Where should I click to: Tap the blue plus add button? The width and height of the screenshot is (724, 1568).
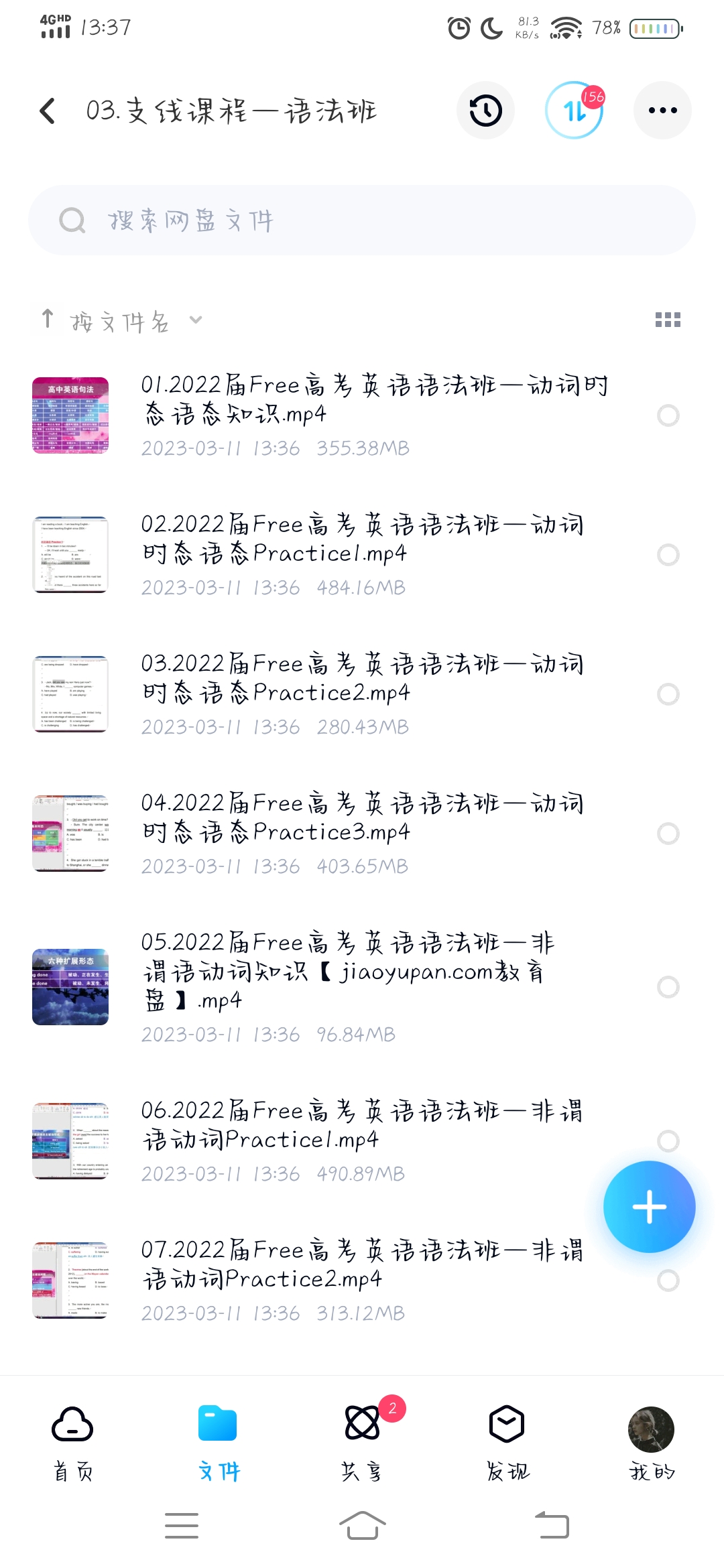[649, 1207]
